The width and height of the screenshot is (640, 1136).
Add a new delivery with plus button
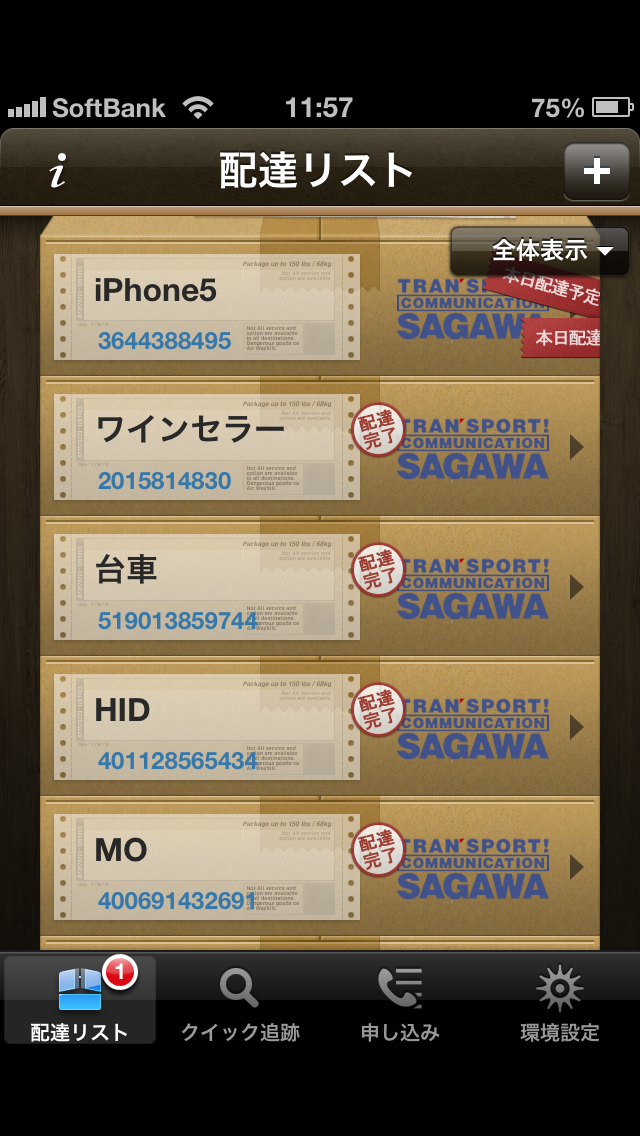(596, 172)
